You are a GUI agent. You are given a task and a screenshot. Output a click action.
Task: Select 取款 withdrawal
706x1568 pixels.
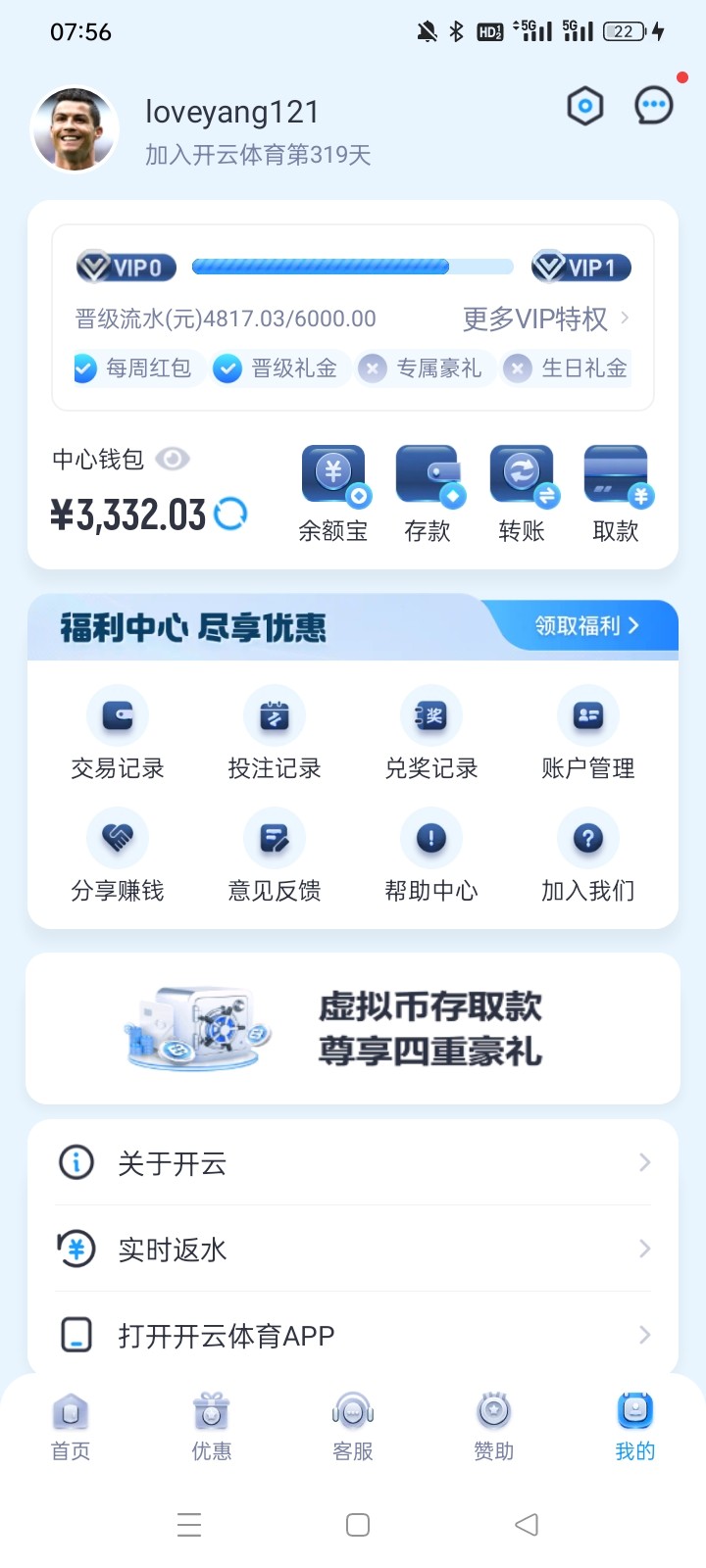(616, 494)
